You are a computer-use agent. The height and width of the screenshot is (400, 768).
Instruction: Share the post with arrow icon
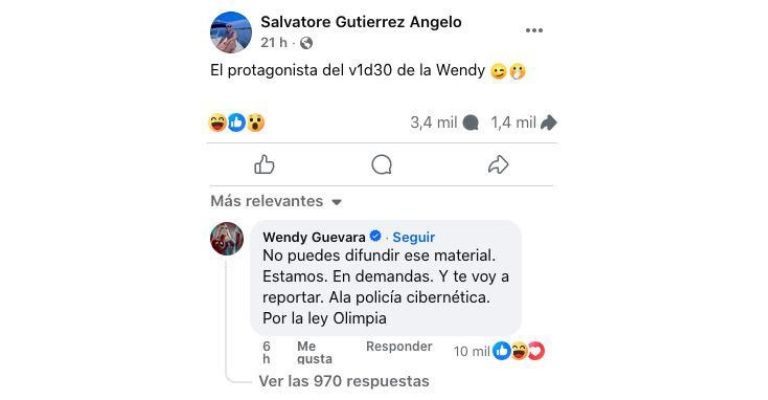click(x=498, y=165)
